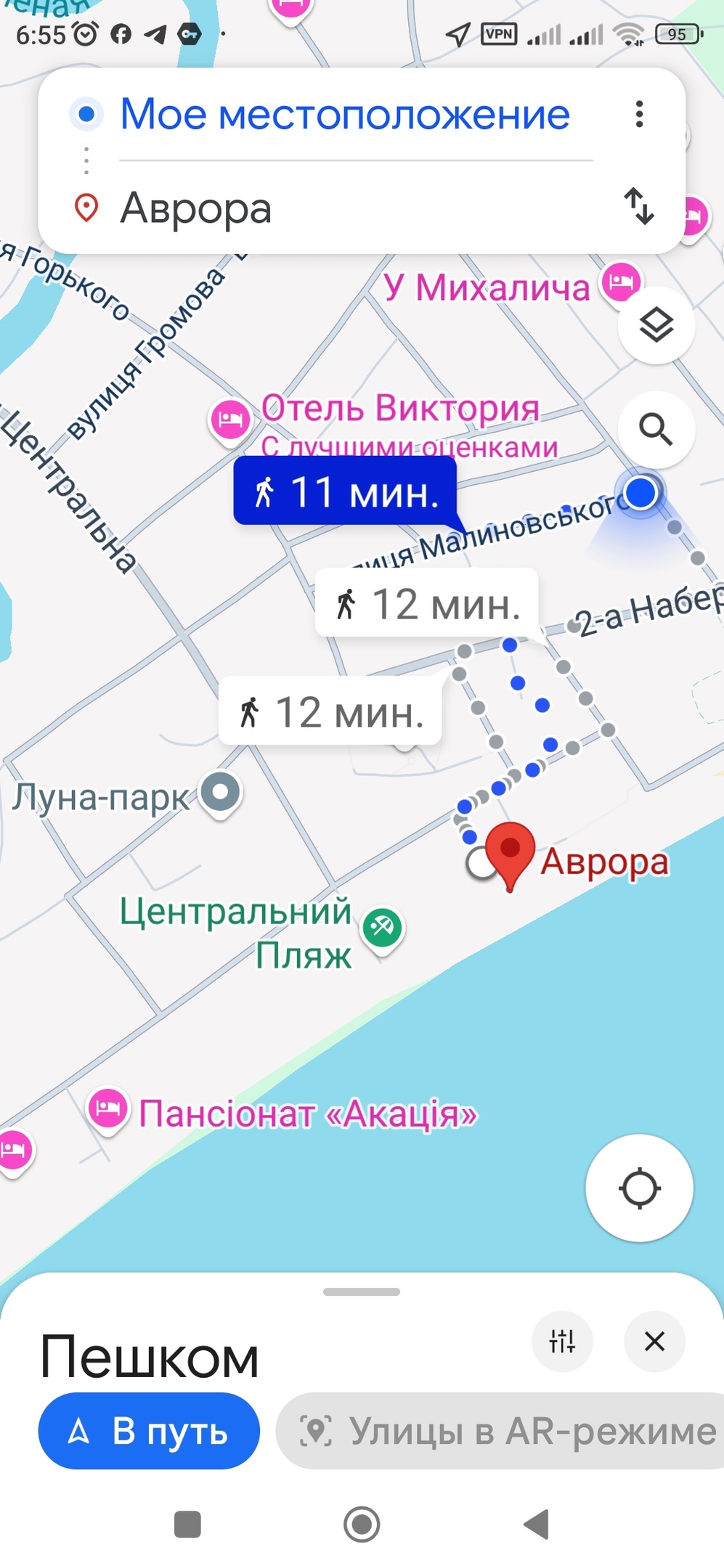
Task: Open Пансіонат «Акація» hotel marker
Action: pyautogui.click(x=108, y=1110)
